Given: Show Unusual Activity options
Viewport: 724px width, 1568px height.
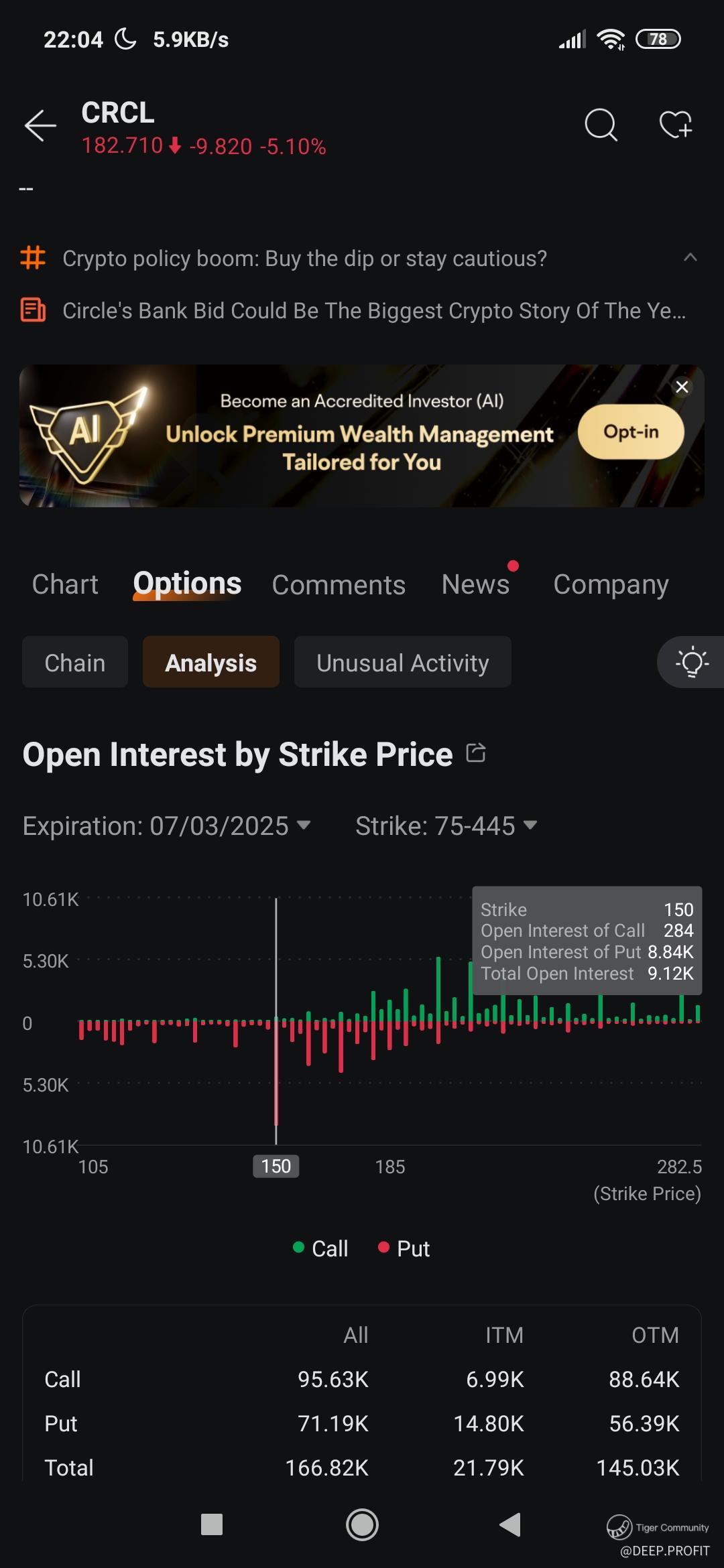Looking at the screenshot, I should click(x=402, y=663).
